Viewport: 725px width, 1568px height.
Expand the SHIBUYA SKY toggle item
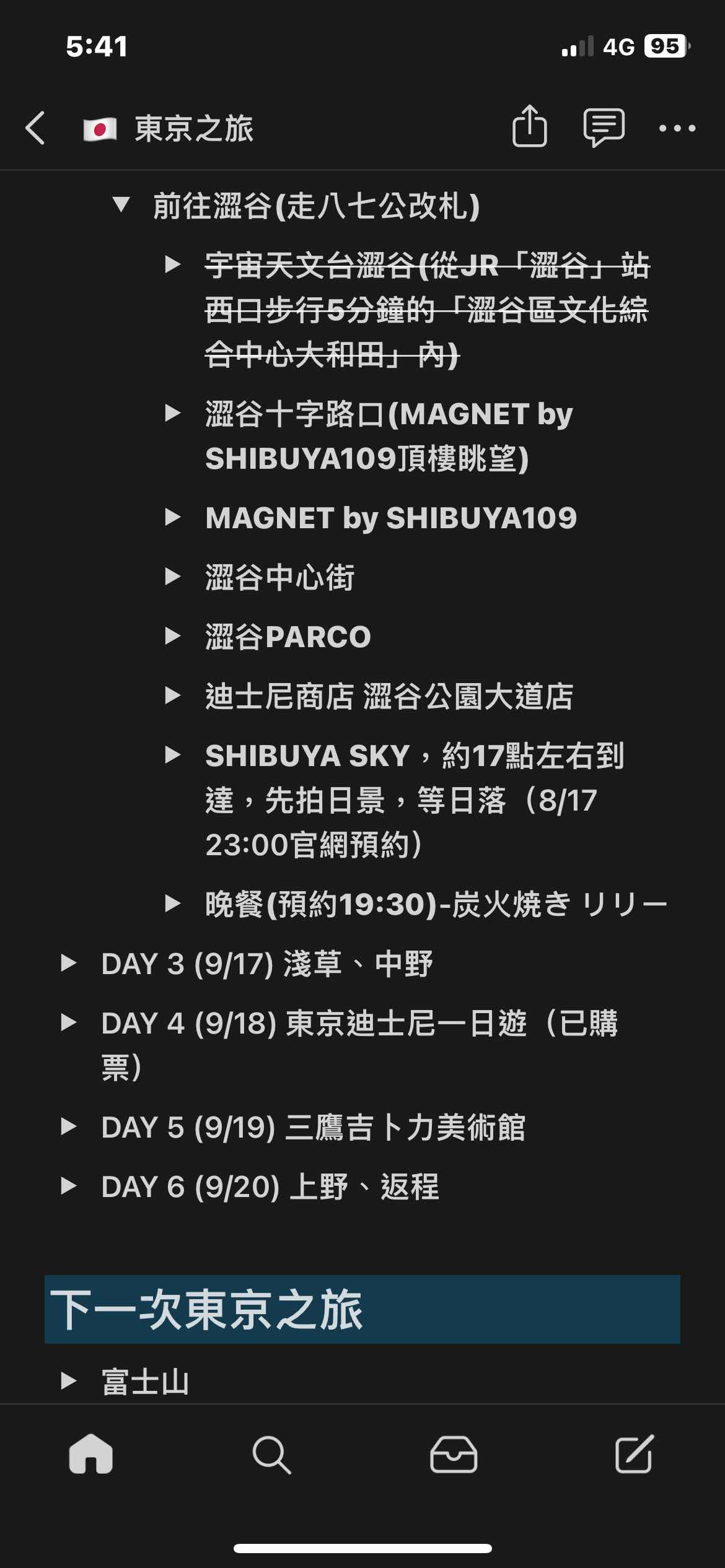tap(173, 755)
